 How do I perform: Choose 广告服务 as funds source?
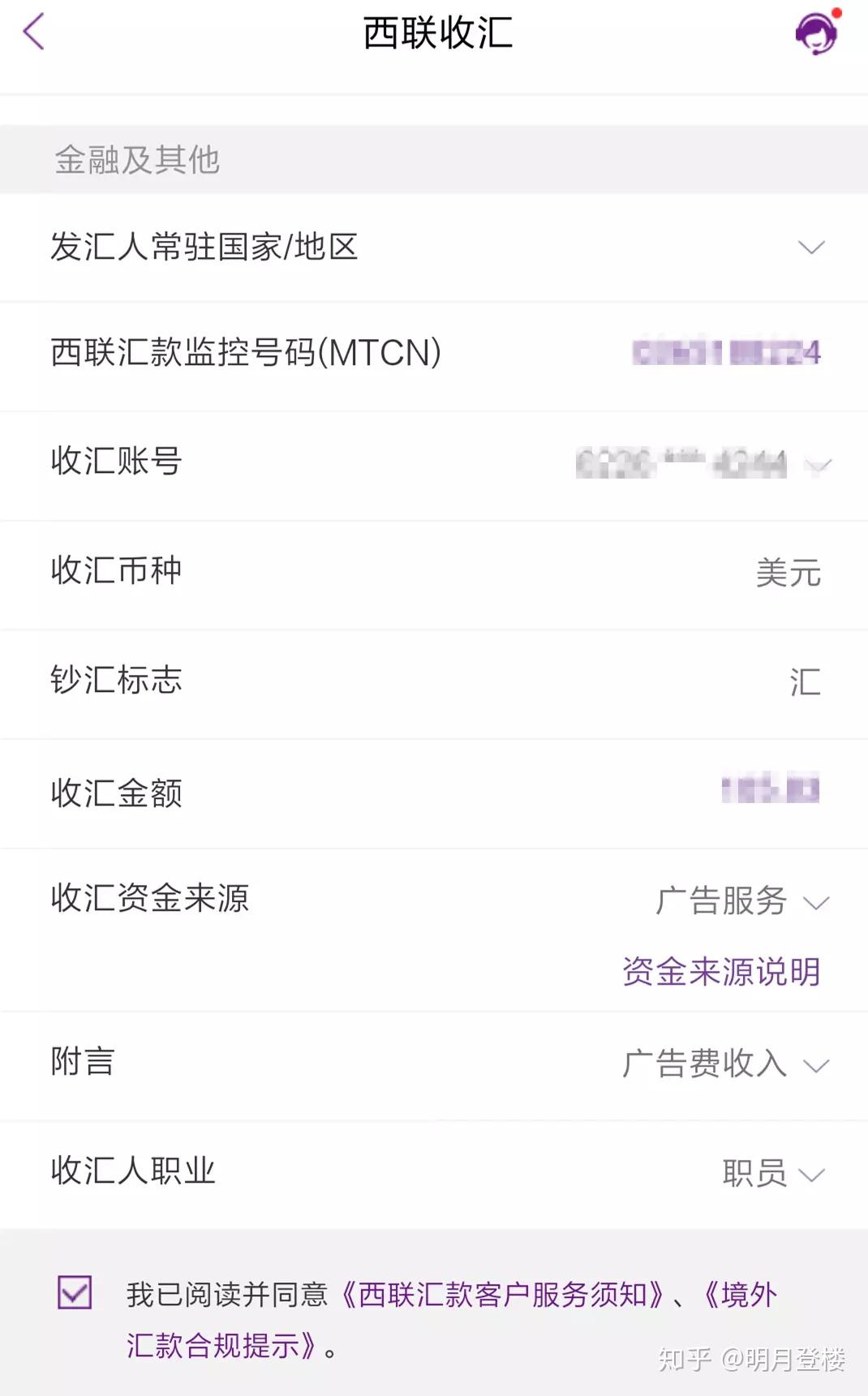(720, 900)
